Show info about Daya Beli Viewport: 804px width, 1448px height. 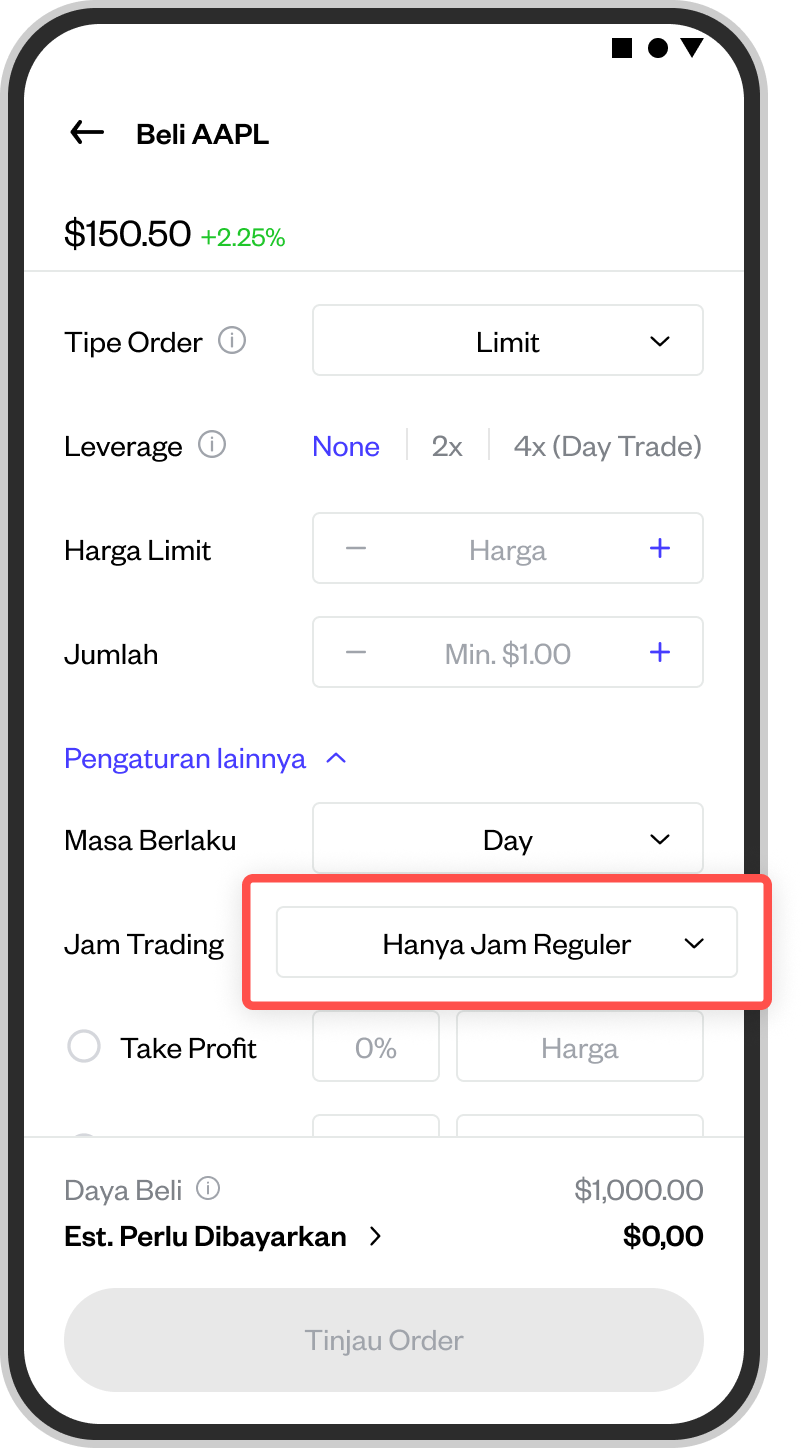(208, 1189)
